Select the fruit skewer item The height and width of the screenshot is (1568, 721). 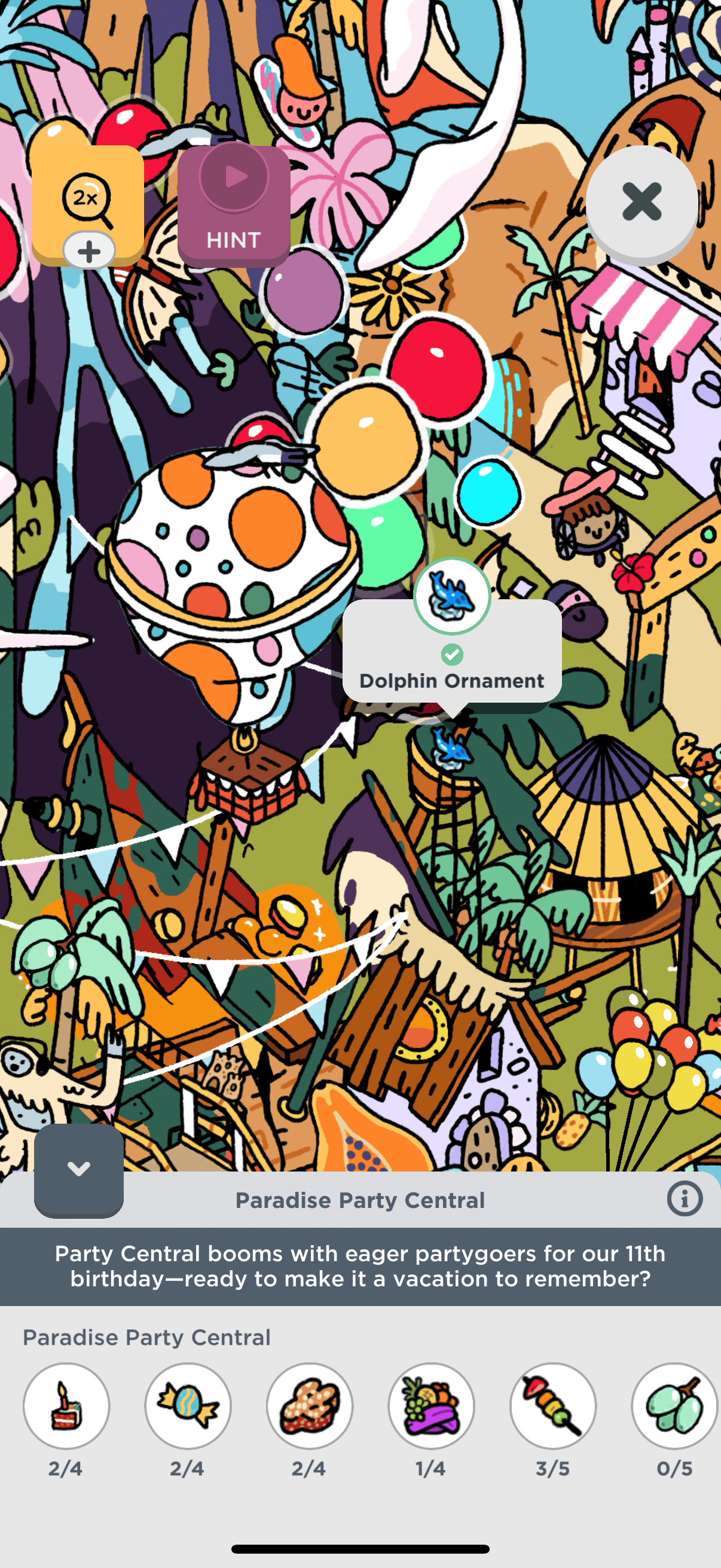pyautogui.click(x=553, y=1405)
